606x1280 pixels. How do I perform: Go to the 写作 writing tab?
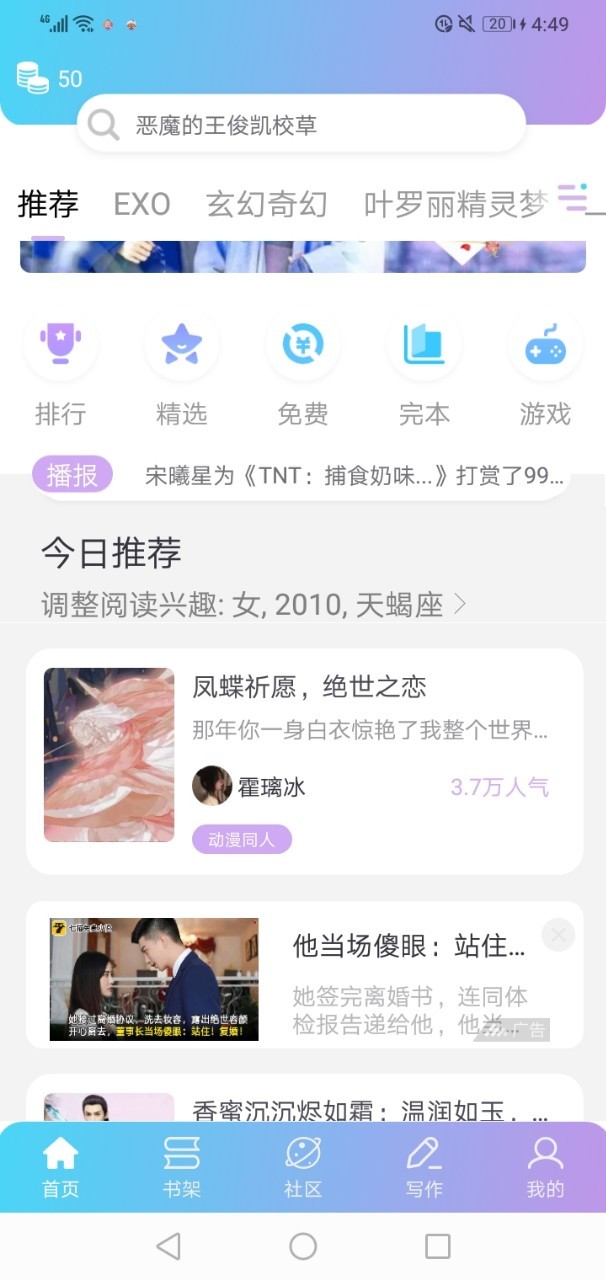[x=424, y=1166]
